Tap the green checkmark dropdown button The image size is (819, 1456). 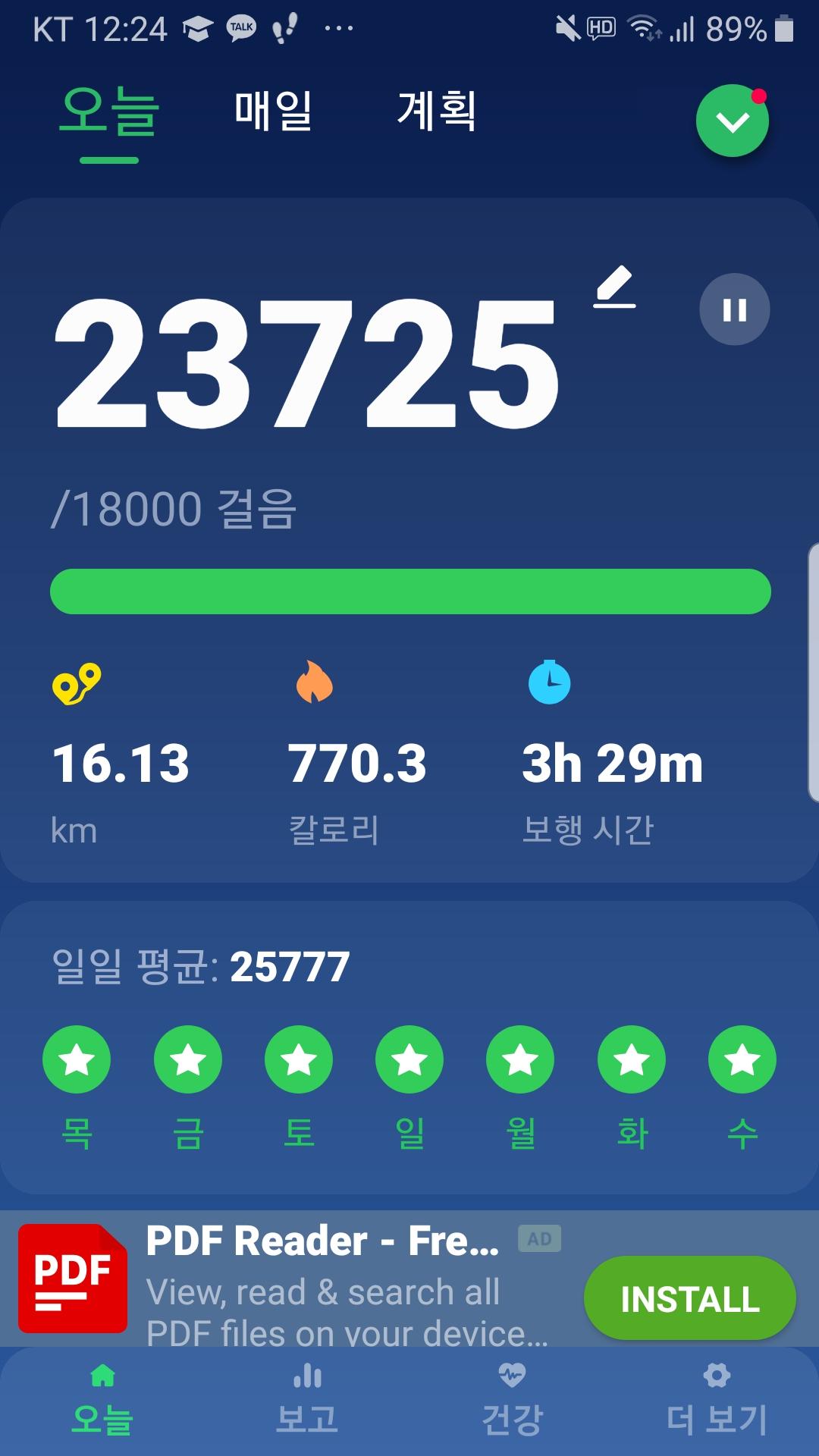(732, 121)
